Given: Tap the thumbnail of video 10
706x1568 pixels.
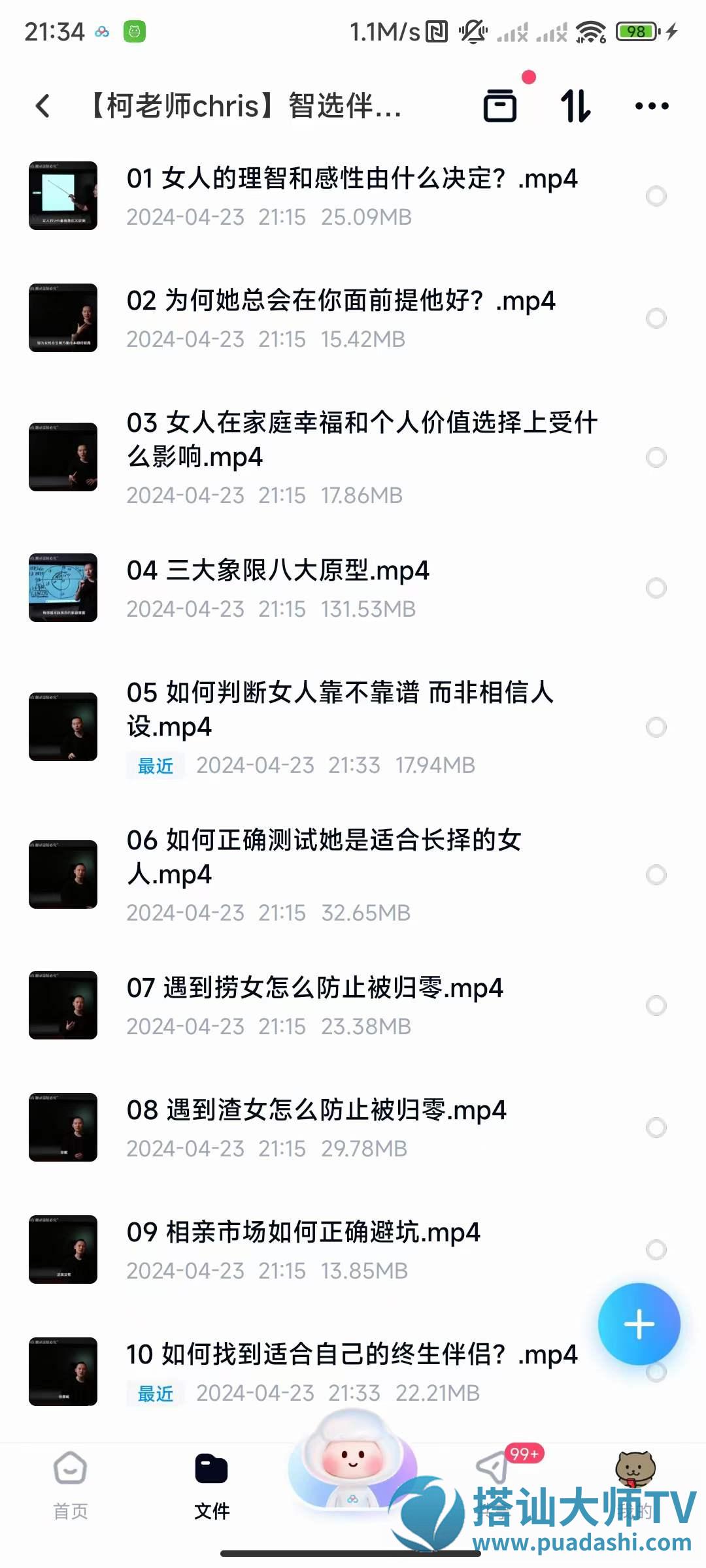Looking at the screenshot, I should point(63,1372).
